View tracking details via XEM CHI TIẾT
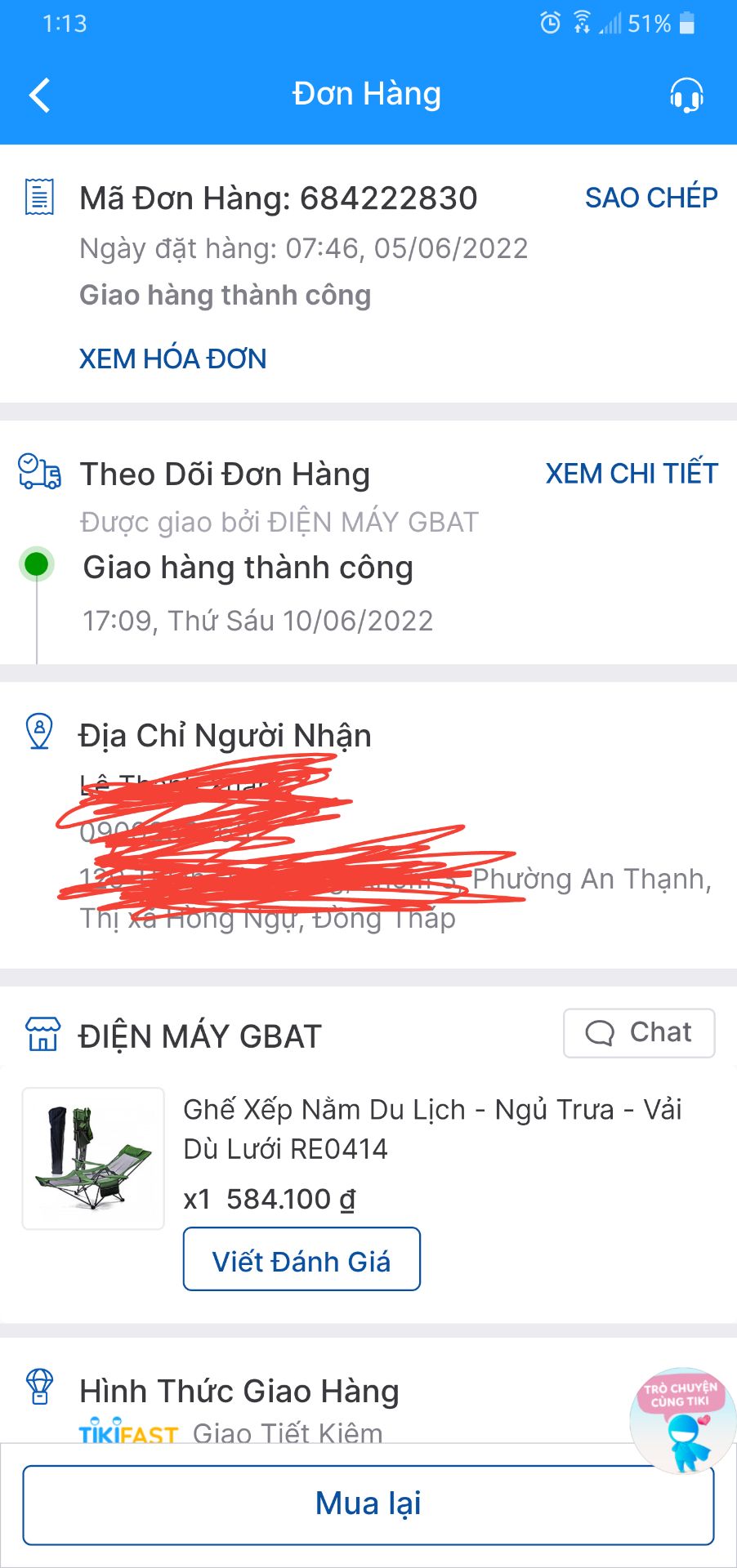This screenshot has width=737, height=1568. coord(631,474)
